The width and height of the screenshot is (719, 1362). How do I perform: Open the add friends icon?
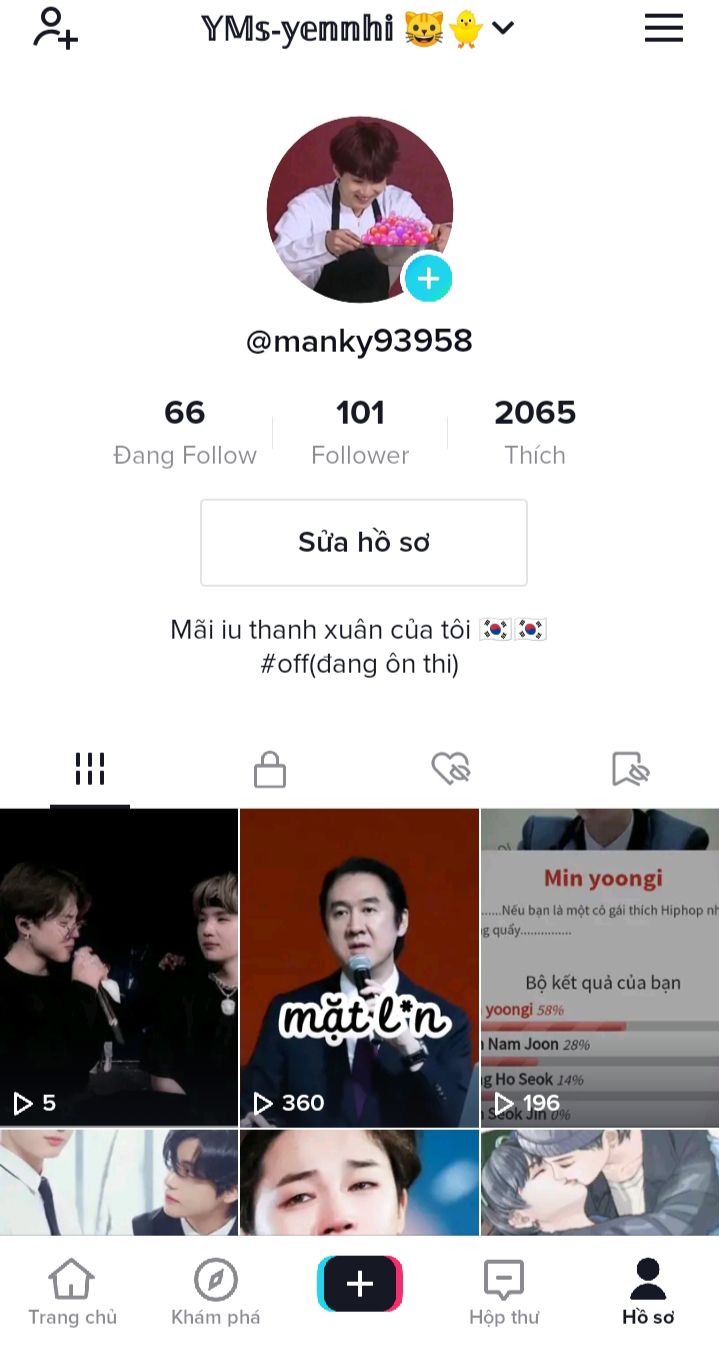(x=55, y=28)
